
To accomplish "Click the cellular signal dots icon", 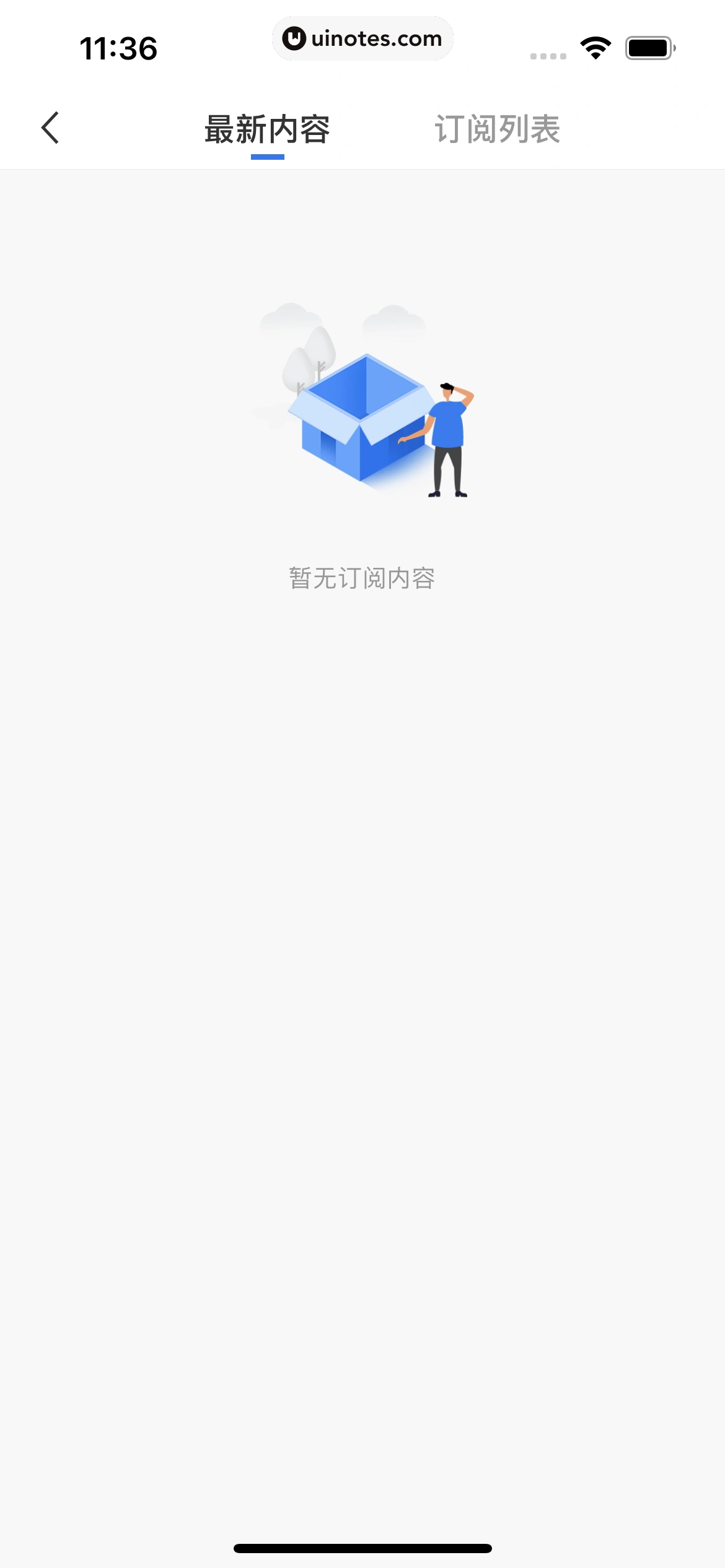I will (x=547, y=56).
